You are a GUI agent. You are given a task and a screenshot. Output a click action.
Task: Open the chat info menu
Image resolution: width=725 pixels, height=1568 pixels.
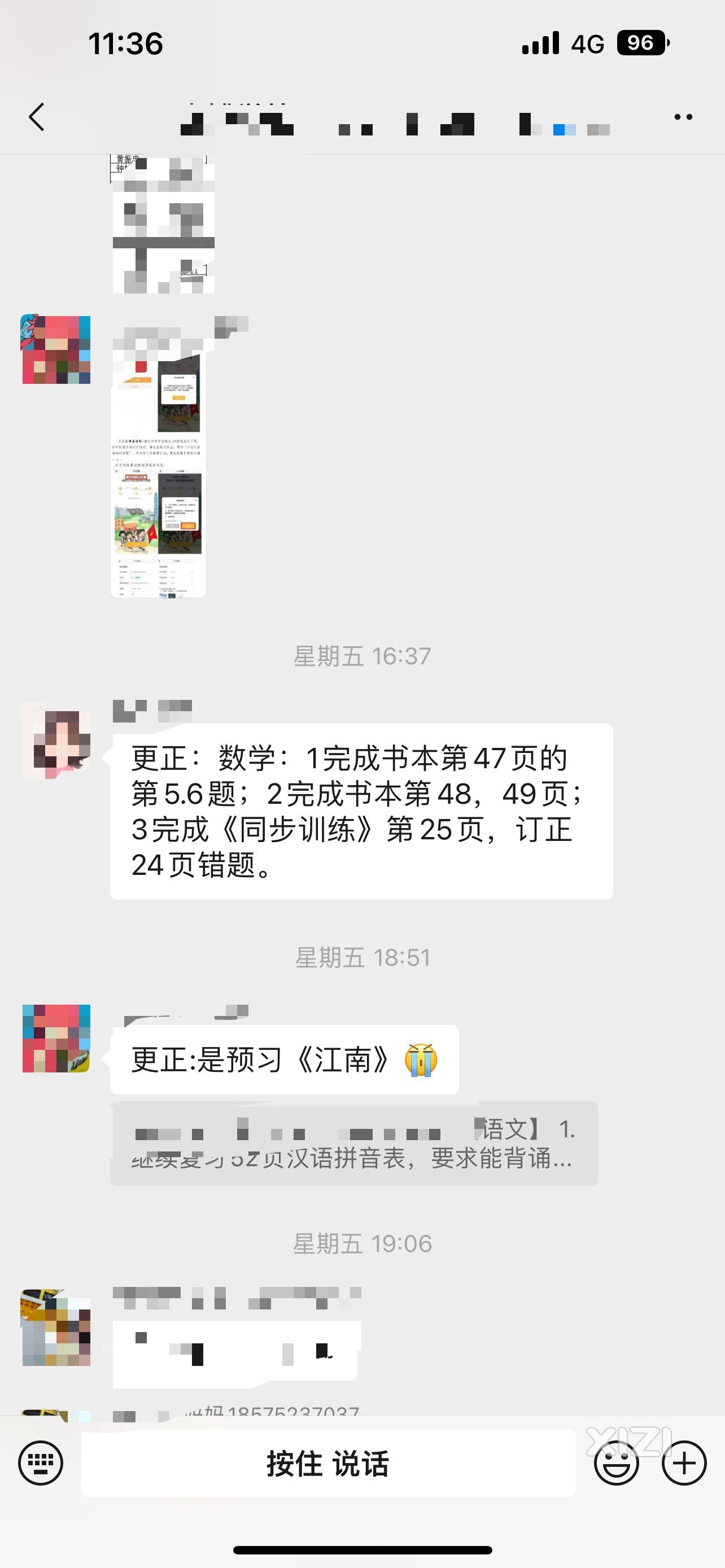[x=683, y=117]
